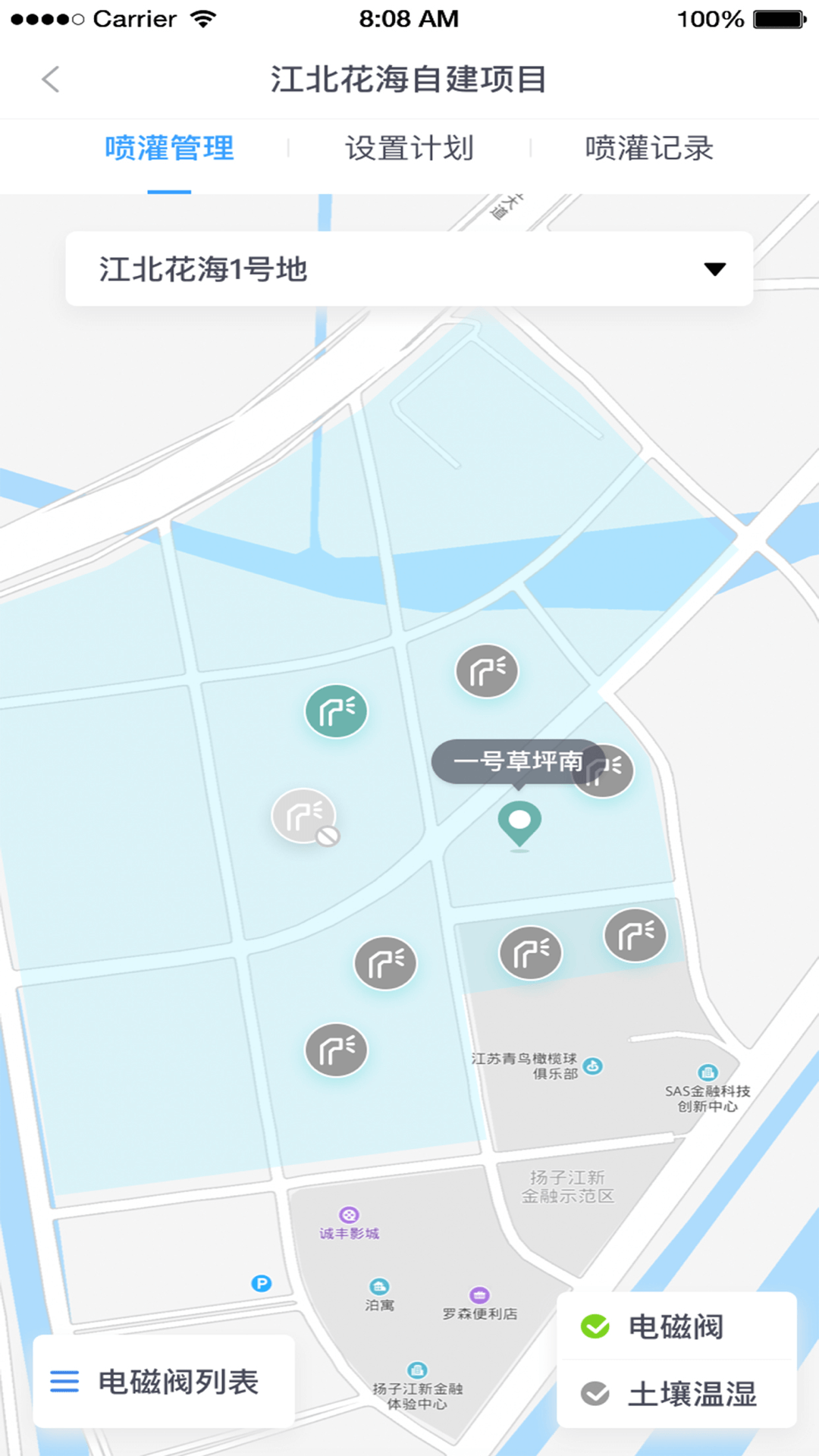Expand the field selection list
This screenshot has width=819, height=1456.
(409, 268)
